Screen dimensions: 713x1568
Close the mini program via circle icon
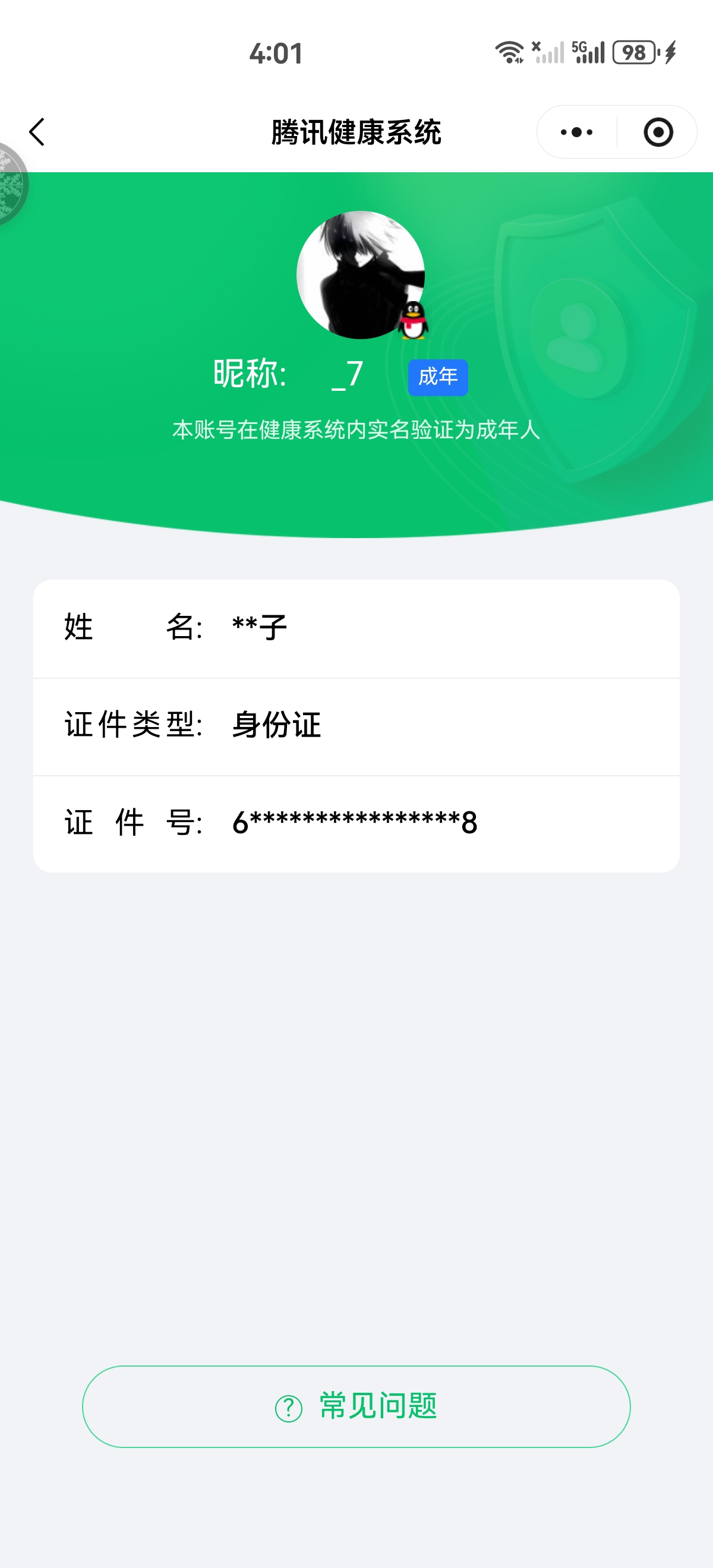click(658, 132)
